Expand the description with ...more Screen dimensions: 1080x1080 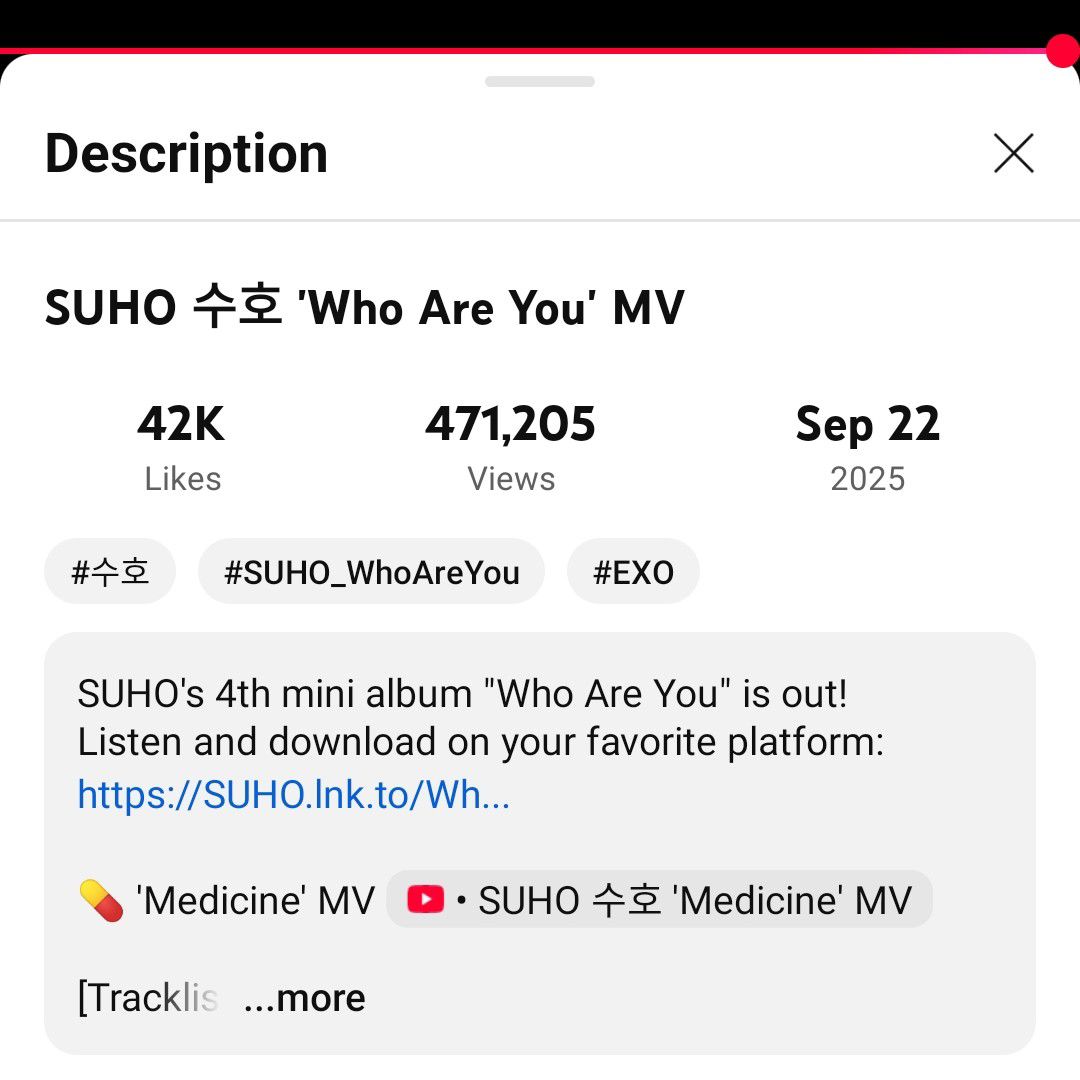coord(305,998)
